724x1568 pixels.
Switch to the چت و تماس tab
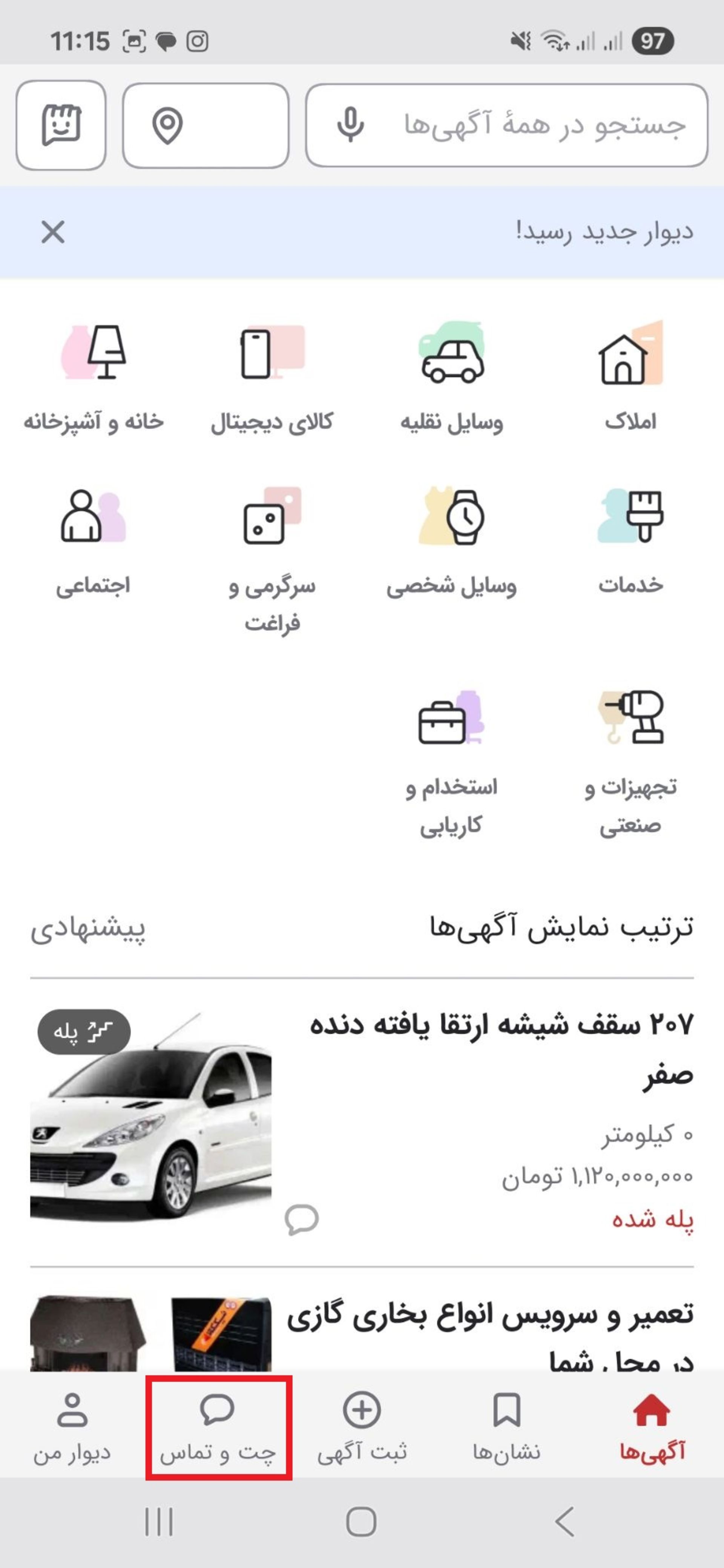point(218,1427)
